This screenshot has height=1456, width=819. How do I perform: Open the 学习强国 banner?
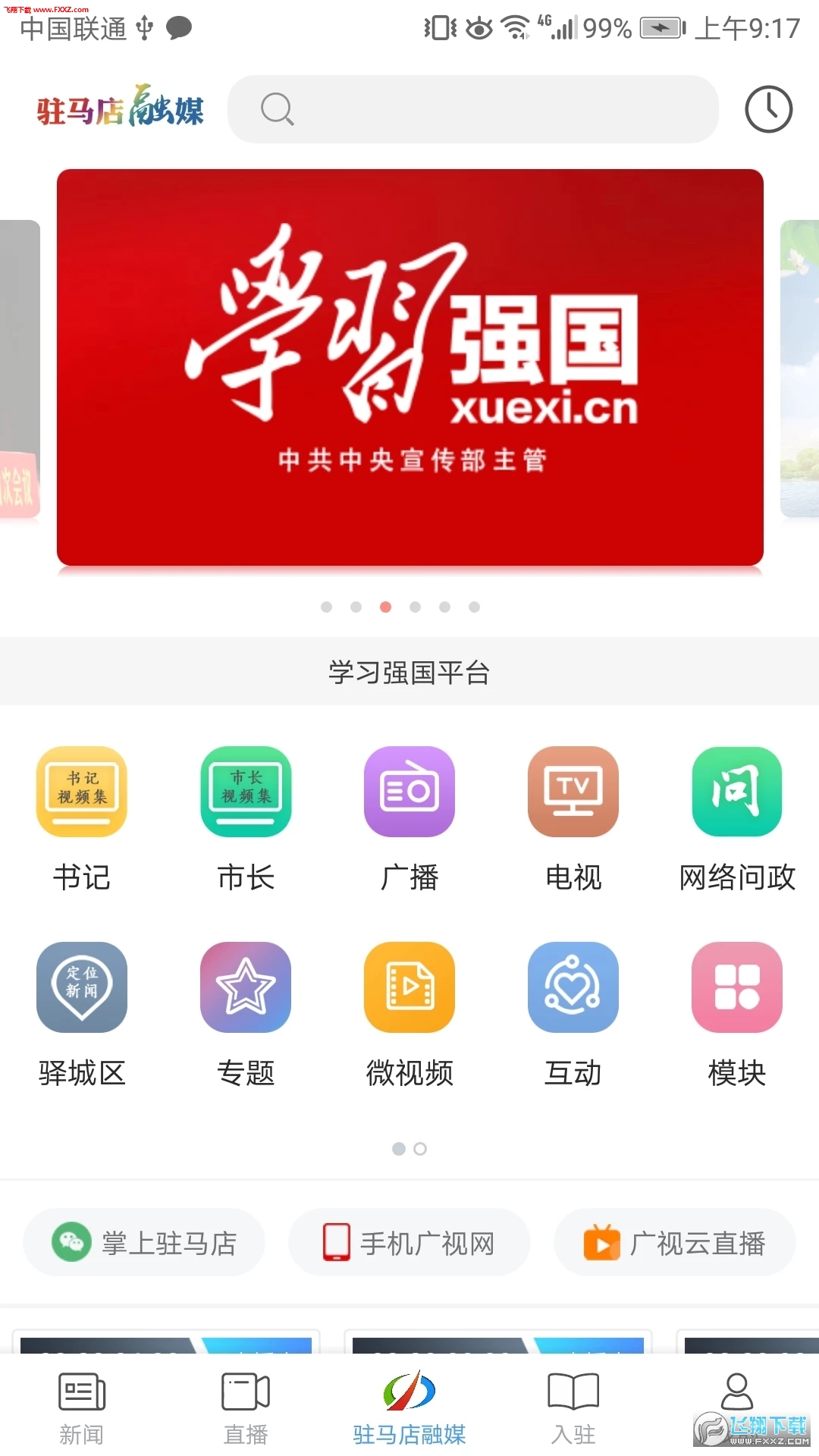coord(409,368)
